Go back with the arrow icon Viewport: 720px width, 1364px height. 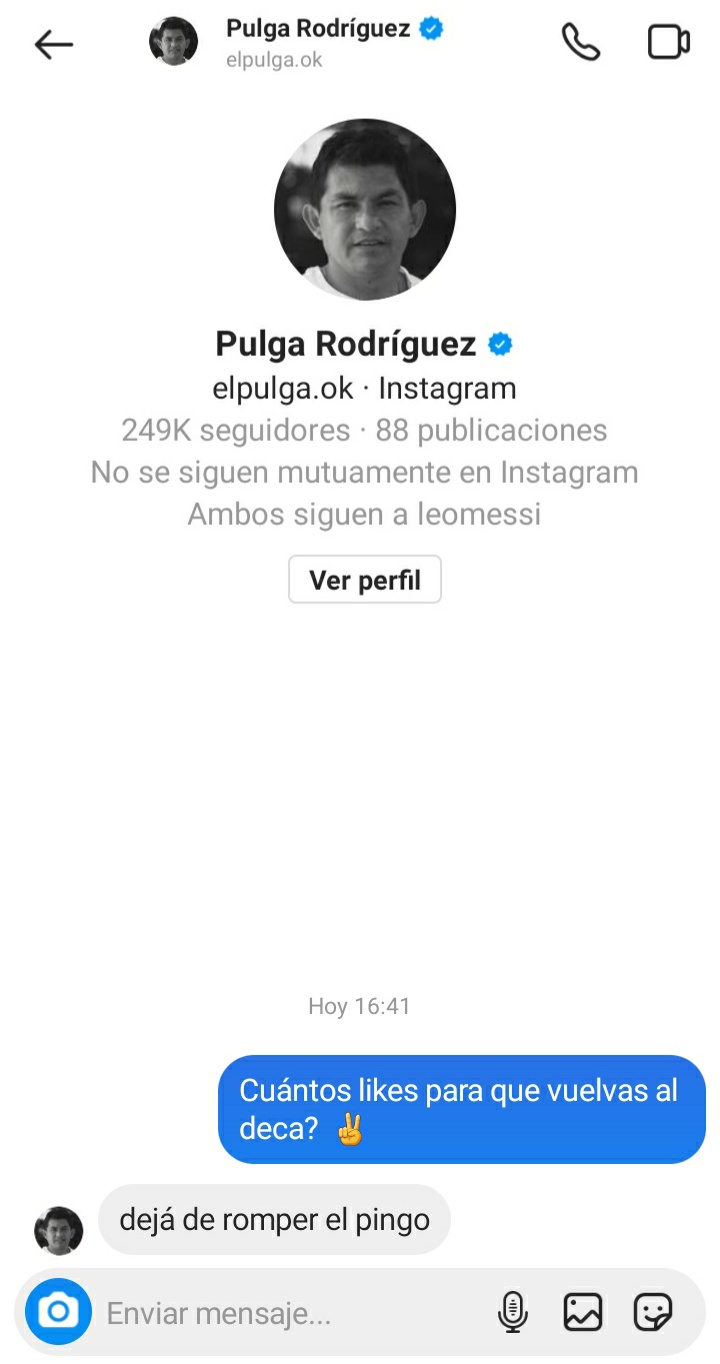[53, 44]
